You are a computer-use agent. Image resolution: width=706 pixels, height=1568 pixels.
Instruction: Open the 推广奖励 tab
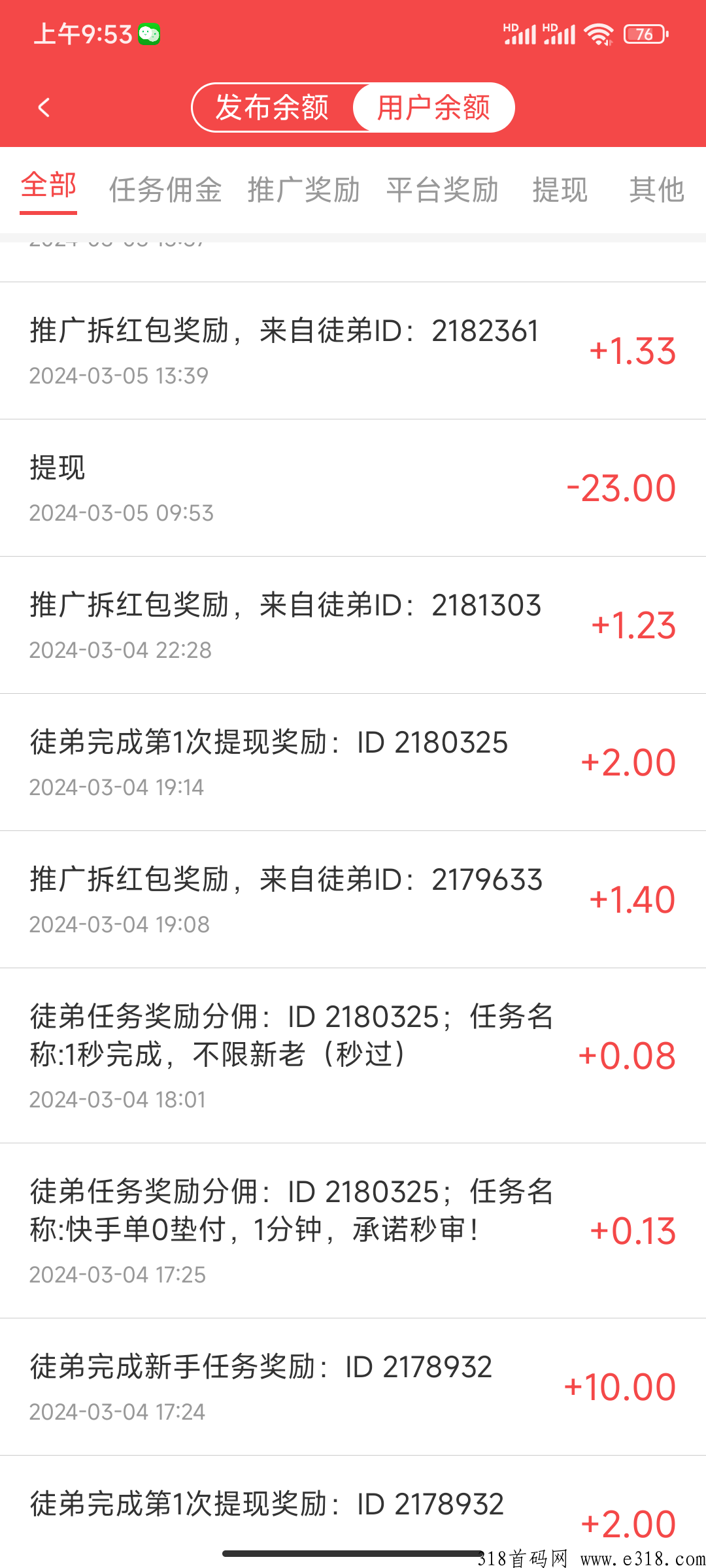coord(304,190)
